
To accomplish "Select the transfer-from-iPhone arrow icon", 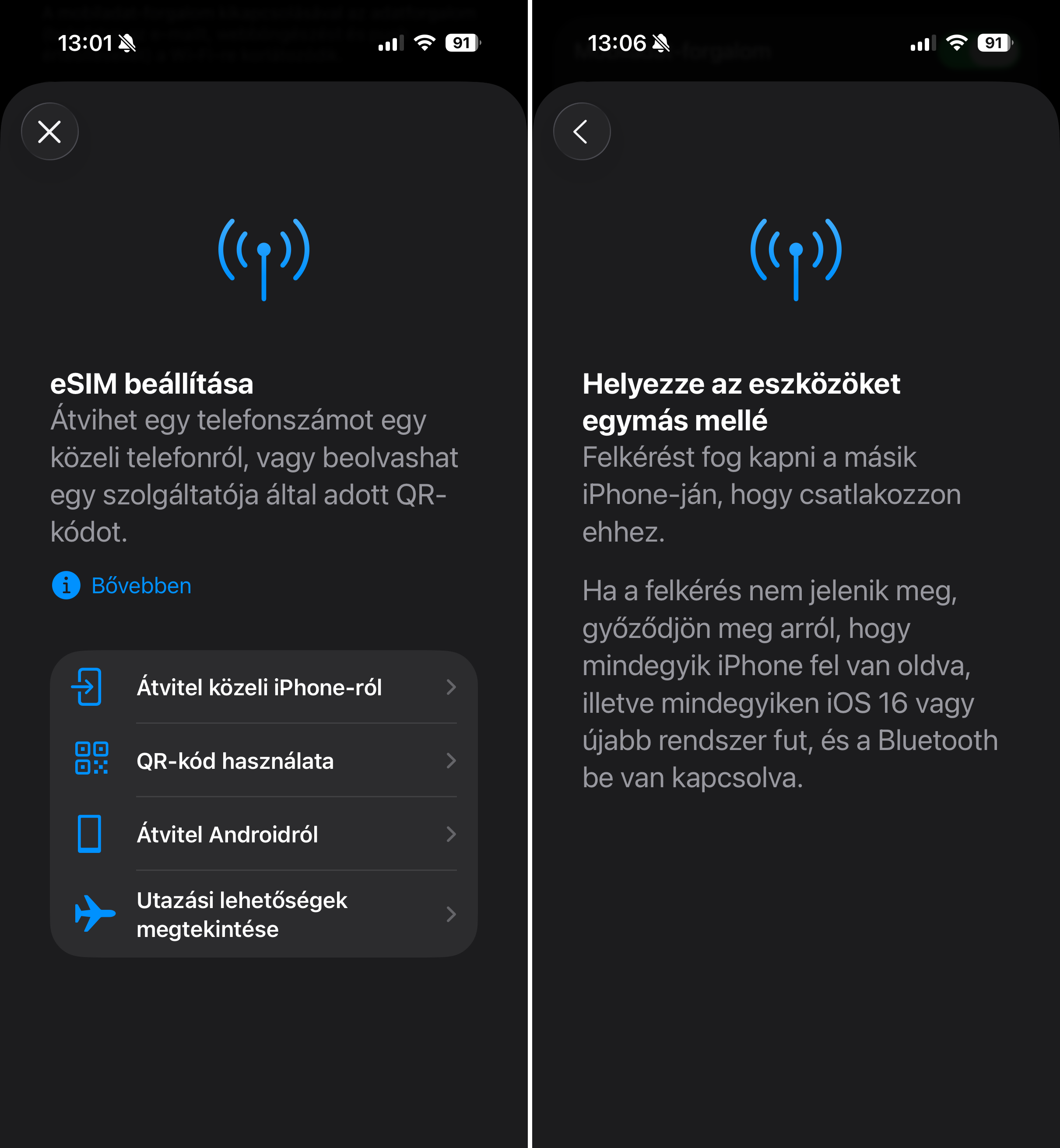I will coord(88,687).
